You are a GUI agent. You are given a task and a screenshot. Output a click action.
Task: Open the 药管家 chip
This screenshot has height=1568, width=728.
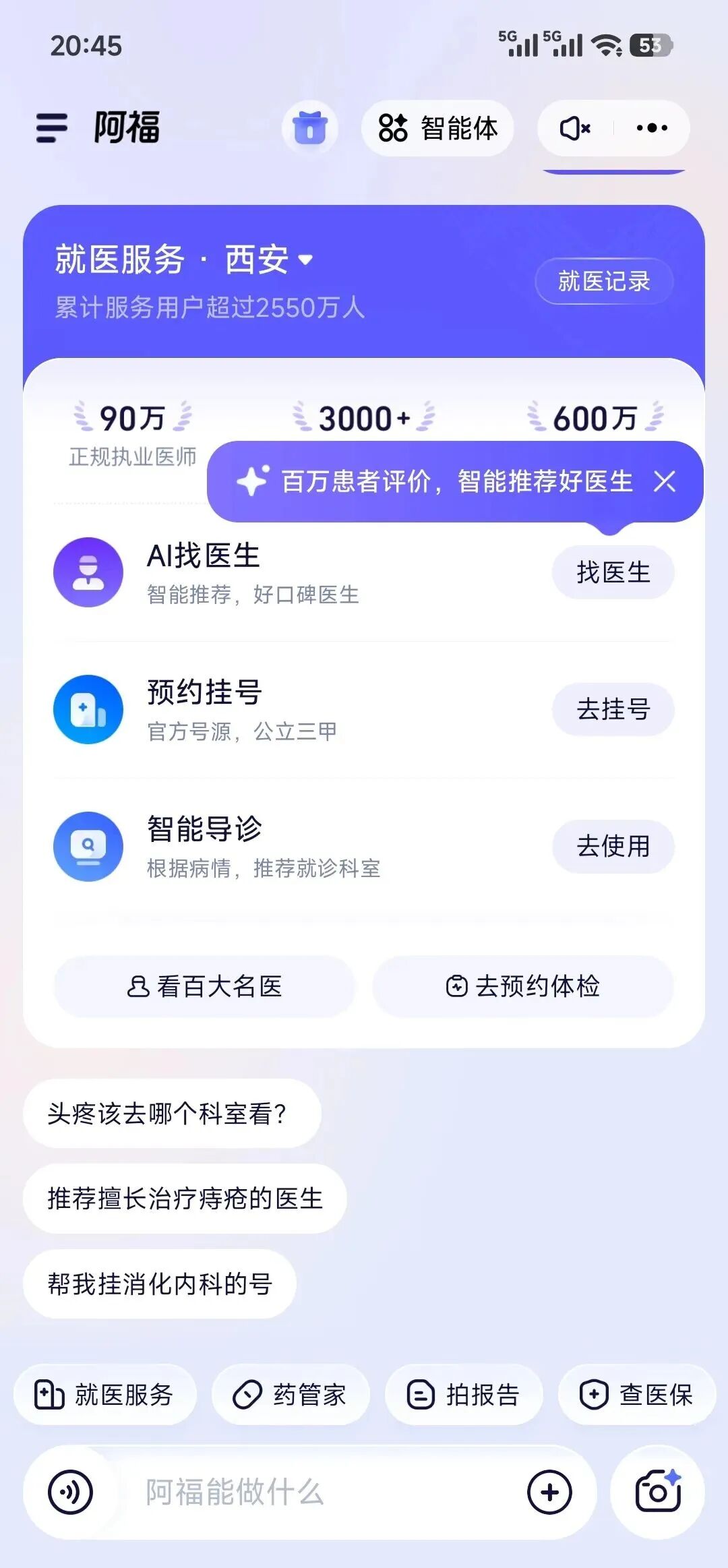[x=291, y=1395]
